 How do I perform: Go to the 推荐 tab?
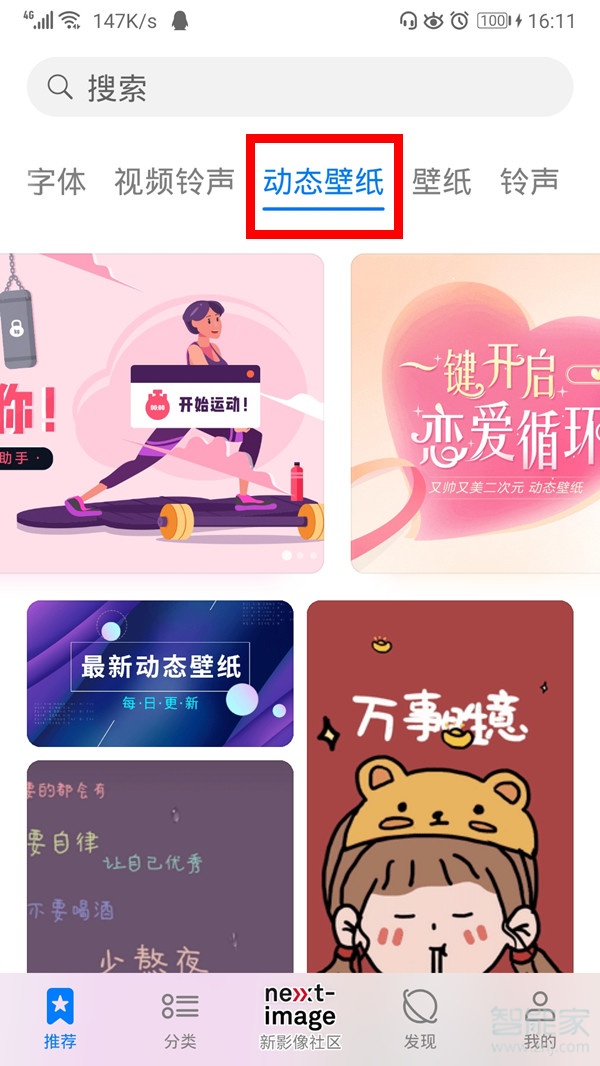tap(60, 1018)
